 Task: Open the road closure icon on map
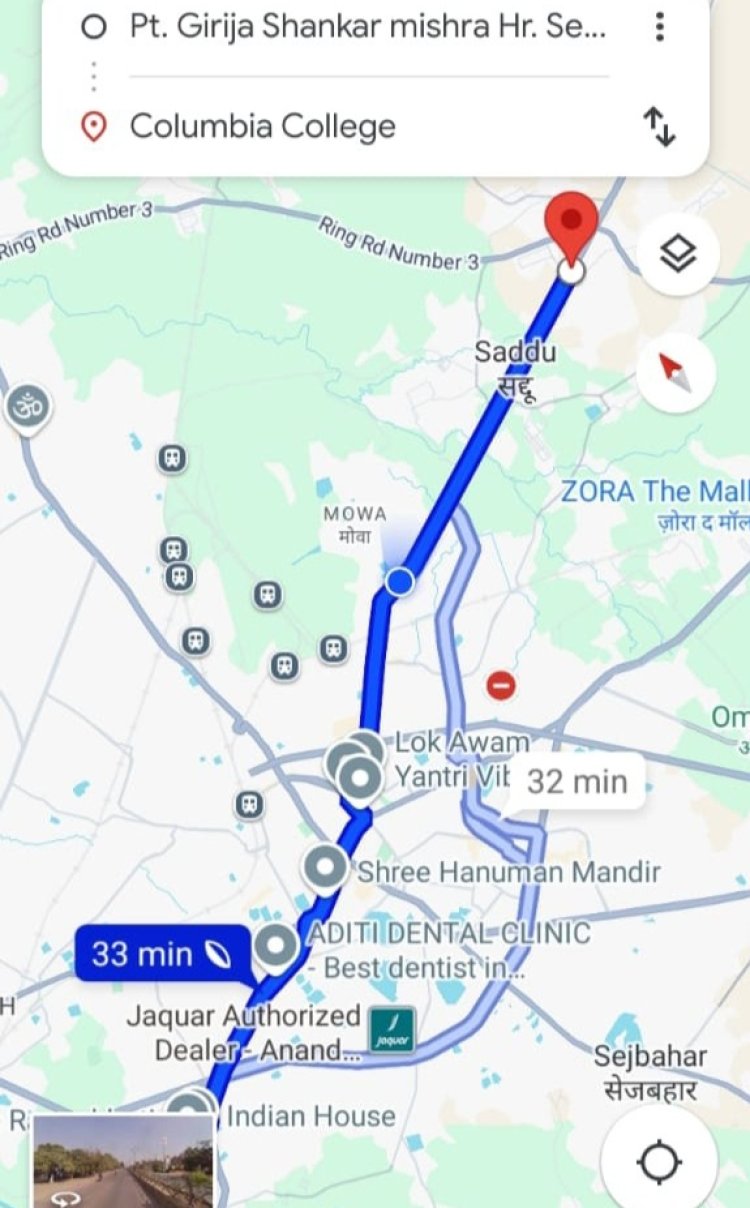pyautogui.click(x=501, y=685)
